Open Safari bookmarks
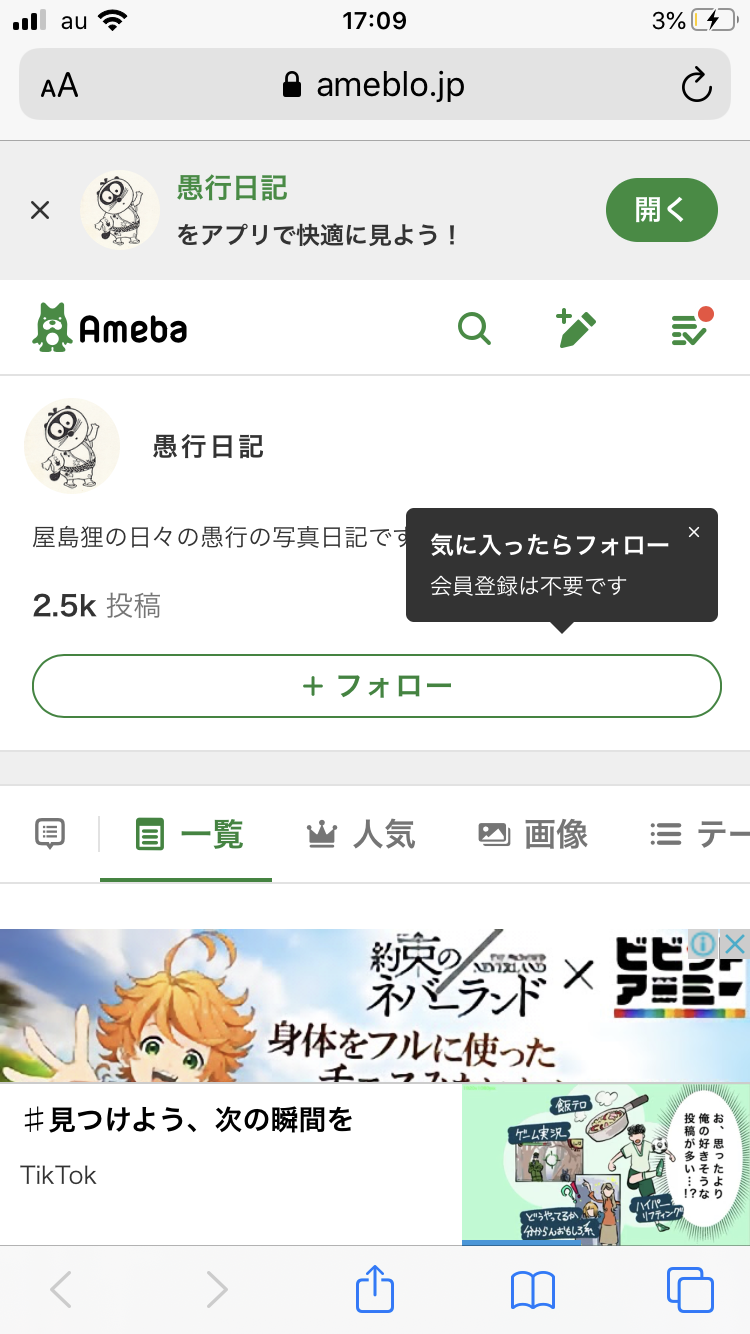The height and width of the screenshot is (1334, 750). click(532, 1289)
